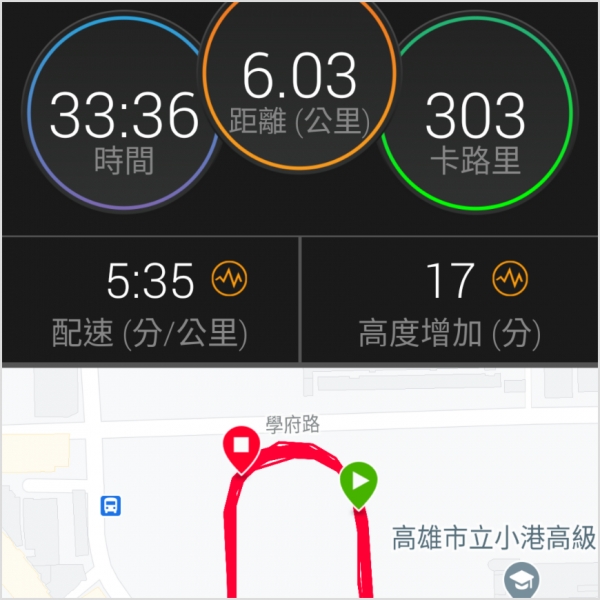This screenshot has height=600, width=600.
Task: Open the elevation gain chart icon beside 17
Action: (510, 279)
